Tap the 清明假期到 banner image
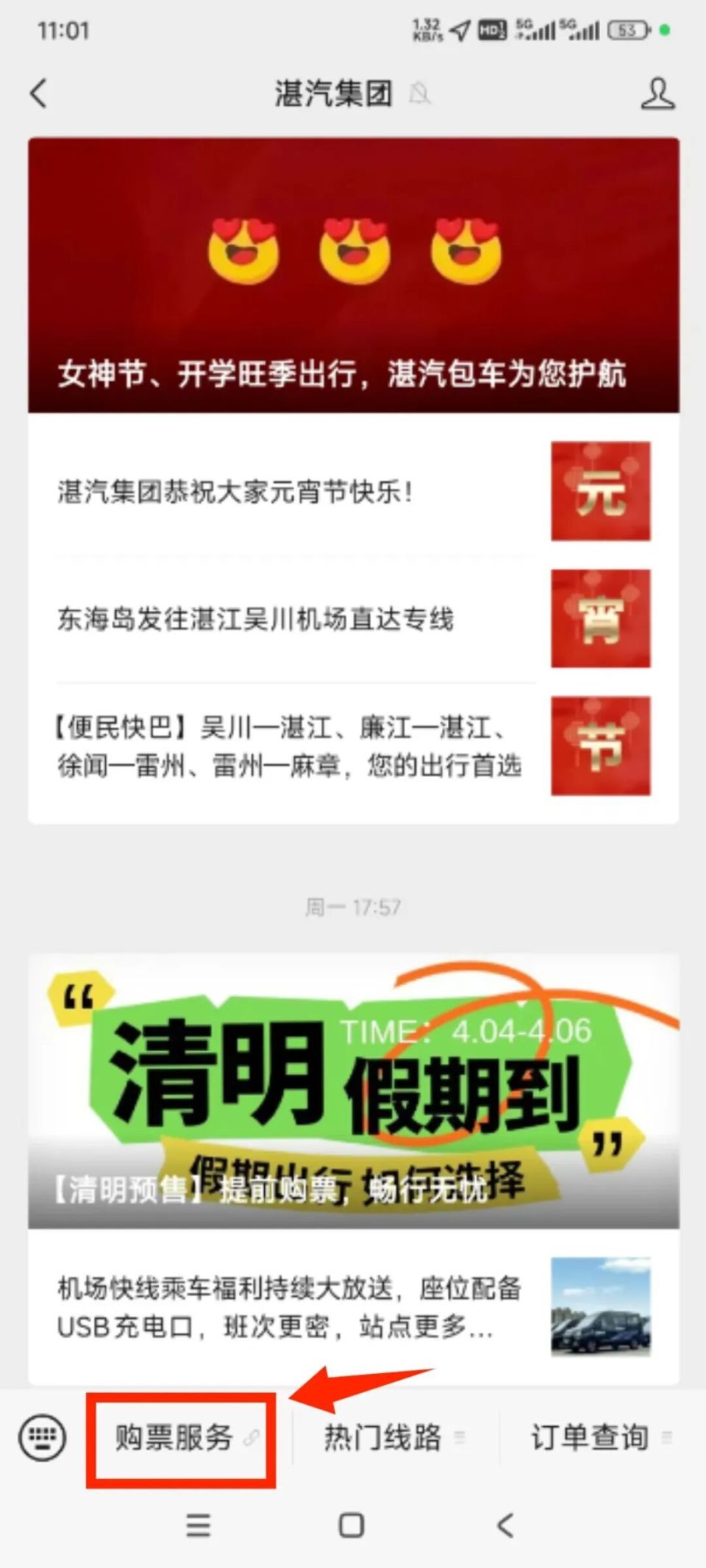This screenshot has height=1568, width=706. [353, 1088]
